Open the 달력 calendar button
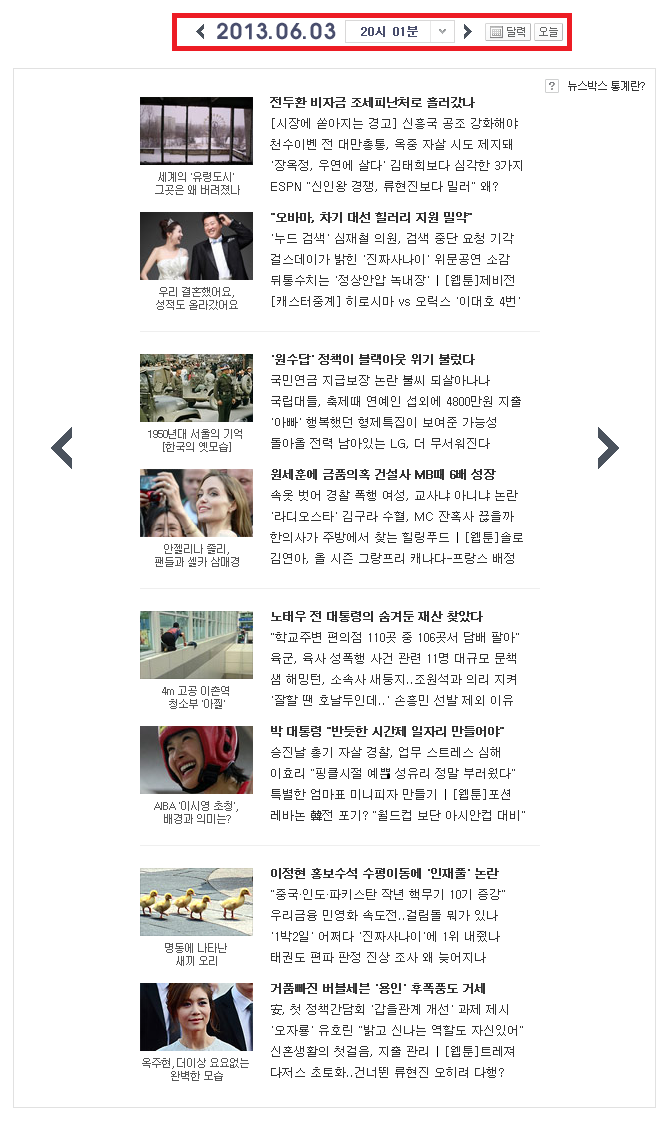The width and height of the screenshot is (666, 1123). pos(508,32)
